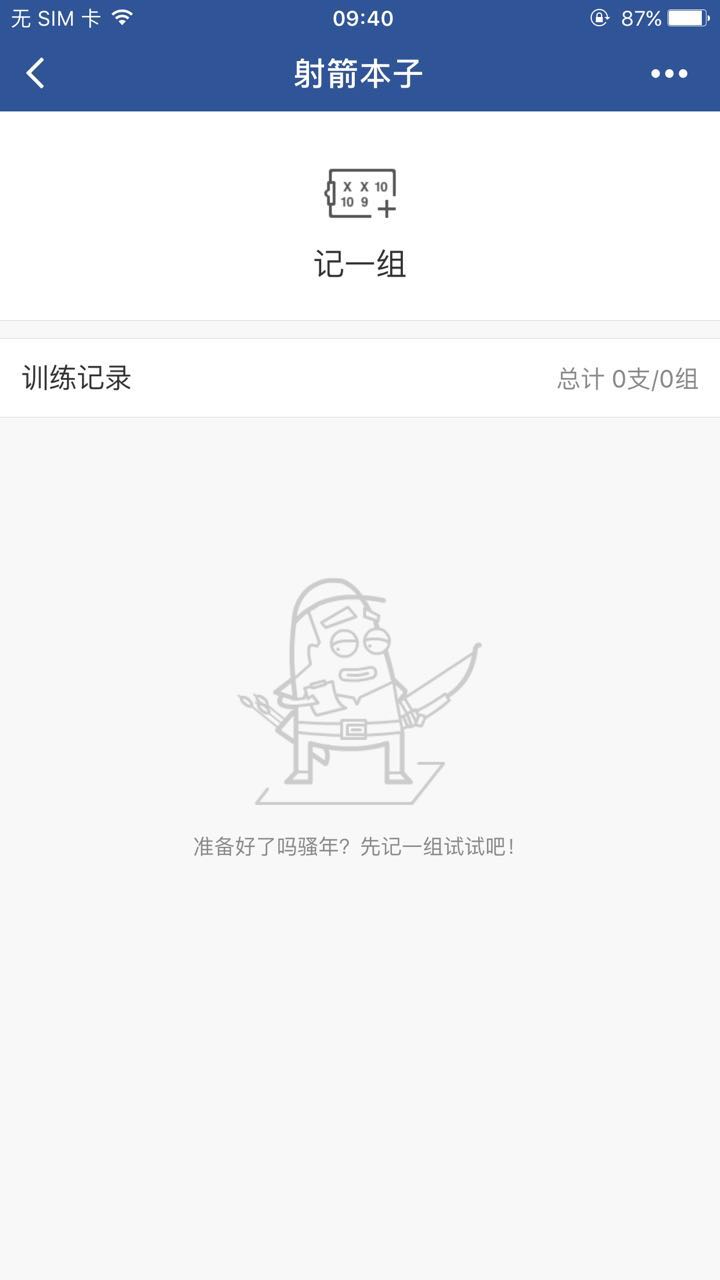Image resolution: width=720 pixels, height=1280 pixels.
Task: Open the three-dot overflow menu
Action: (669, 73)
